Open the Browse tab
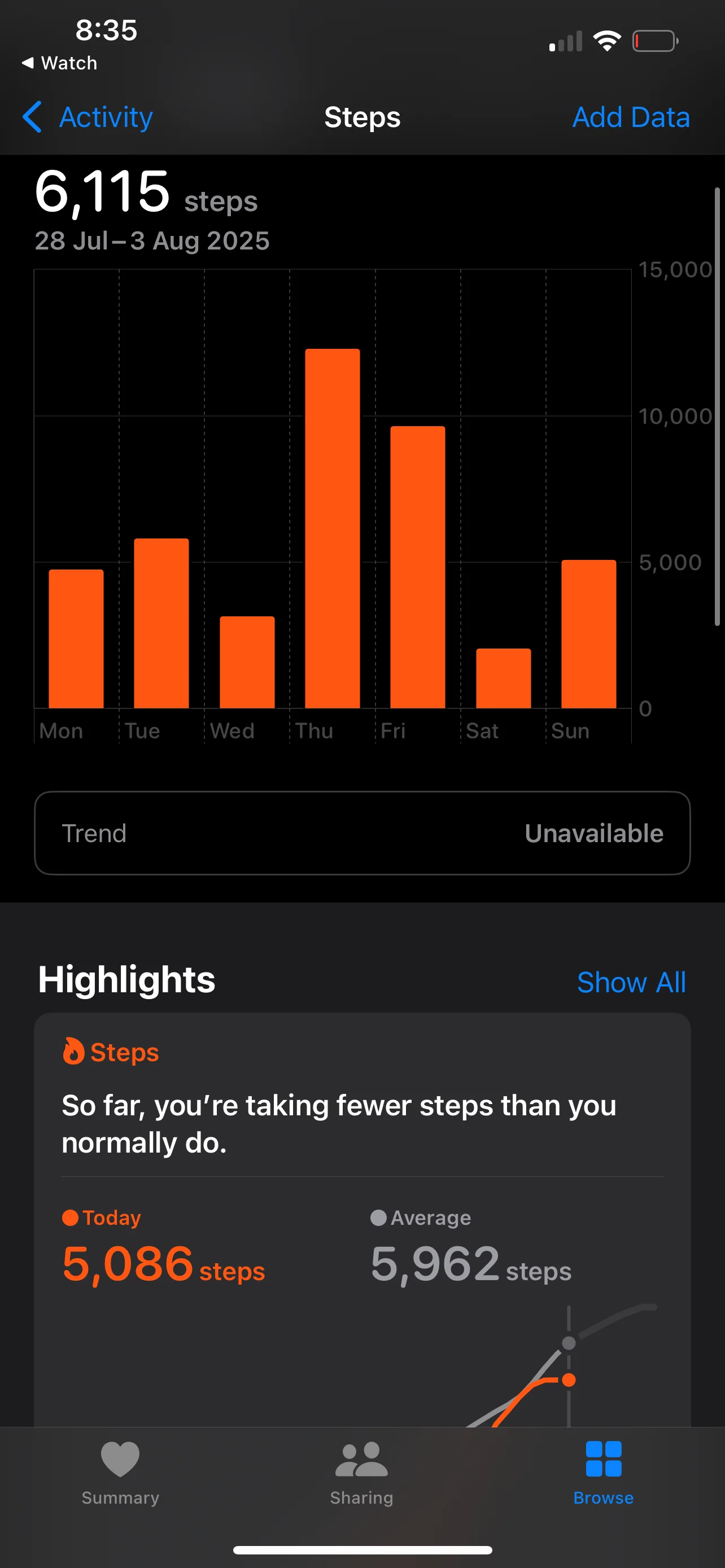The width and height of the screenshot is (725, 1568). coord(602,1470)
